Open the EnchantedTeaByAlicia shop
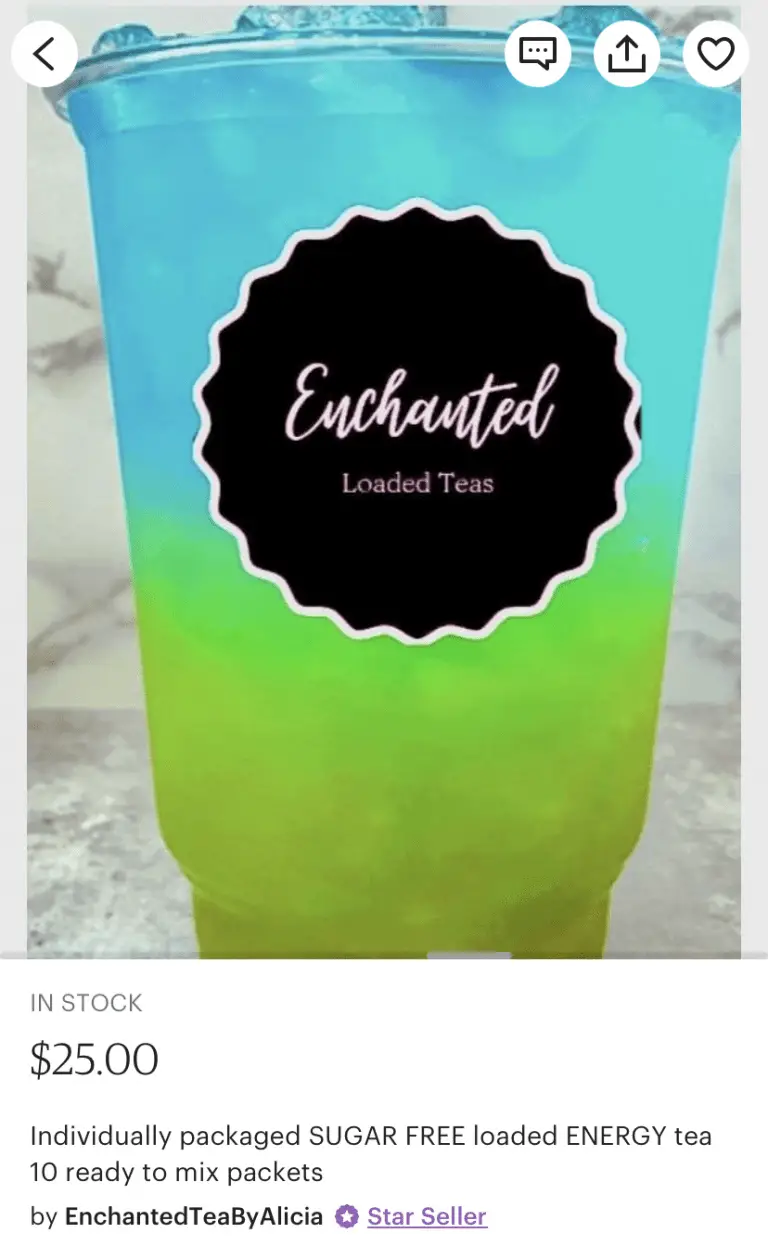This screenshot has width=768, height=1259. [x=193, y=1217]
